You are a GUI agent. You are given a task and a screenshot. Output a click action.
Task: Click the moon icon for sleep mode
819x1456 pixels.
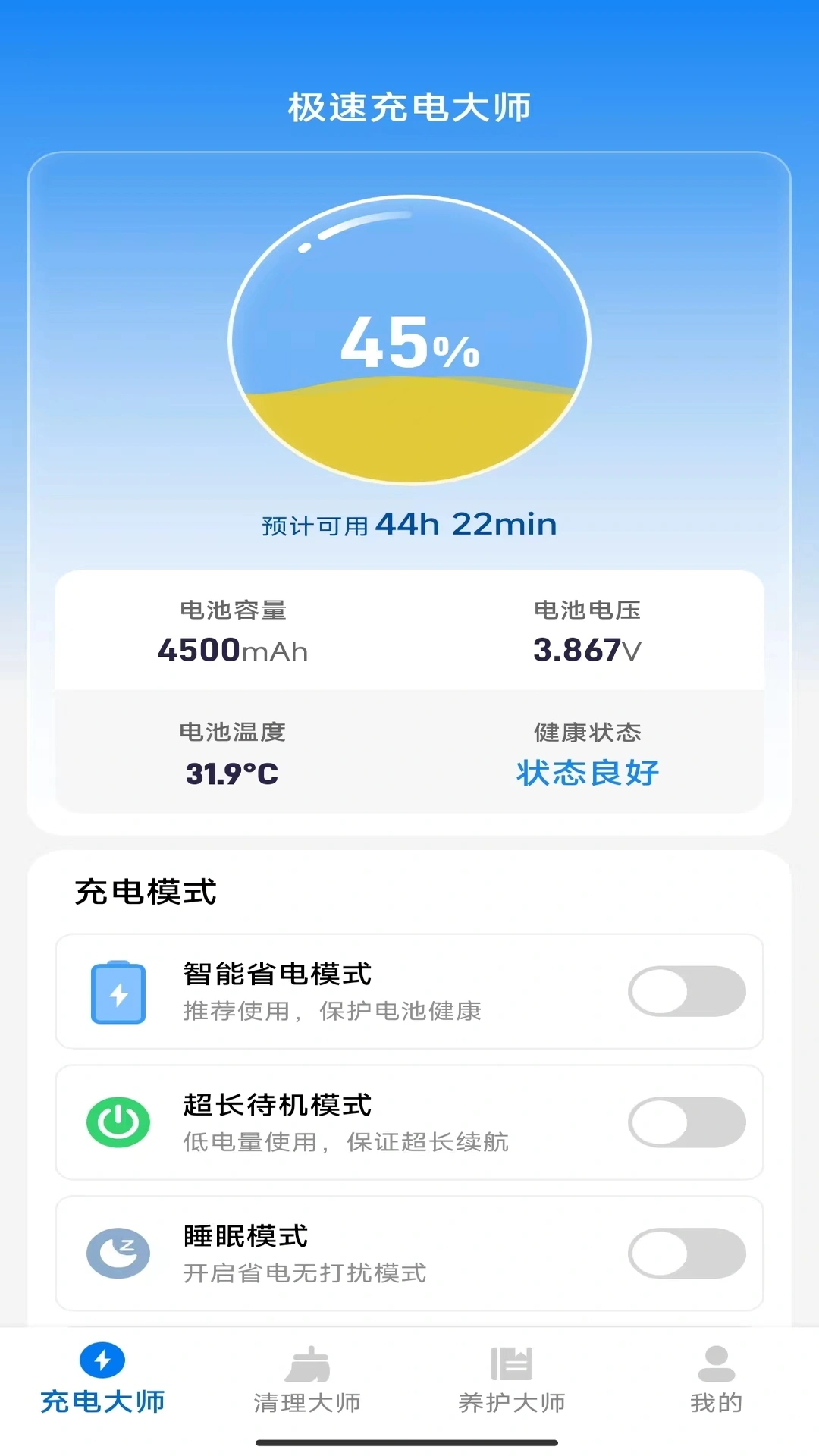click(118, 1253)
